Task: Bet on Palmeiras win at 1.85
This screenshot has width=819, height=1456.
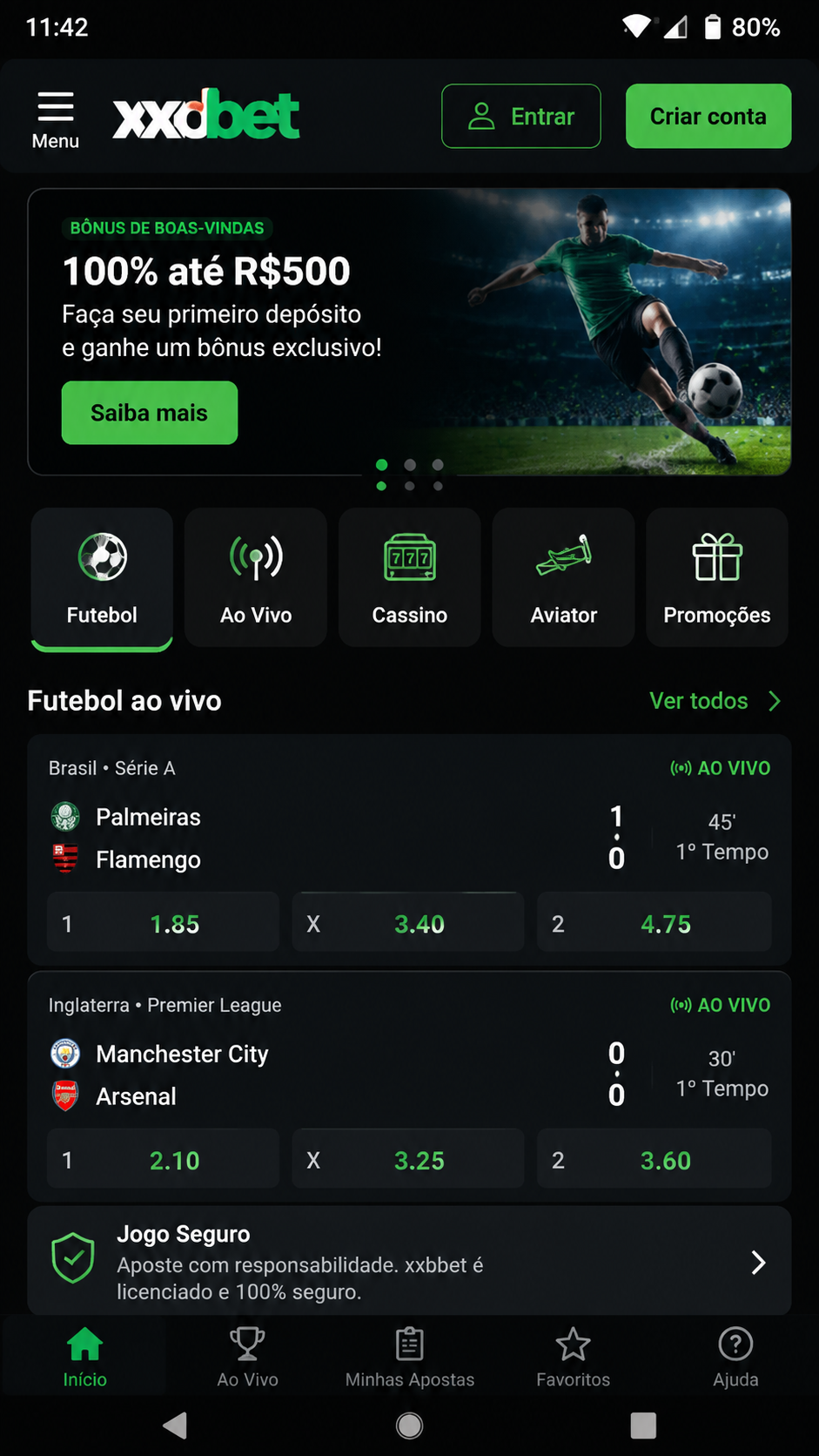Action: pyautogui.click(x=164, y=923)
